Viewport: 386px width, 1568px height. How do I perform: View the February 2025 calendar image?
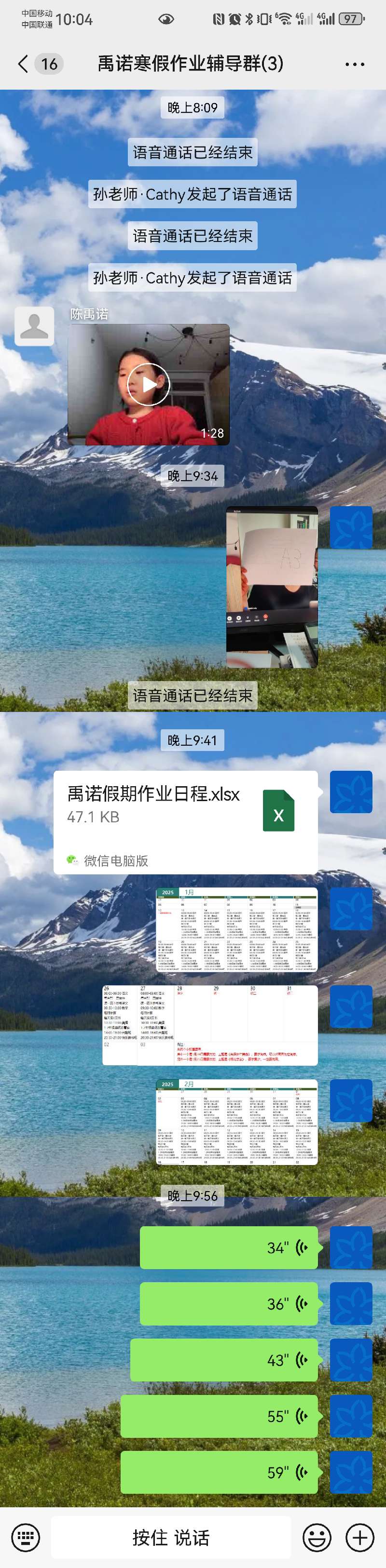[x=236, y=1121]
